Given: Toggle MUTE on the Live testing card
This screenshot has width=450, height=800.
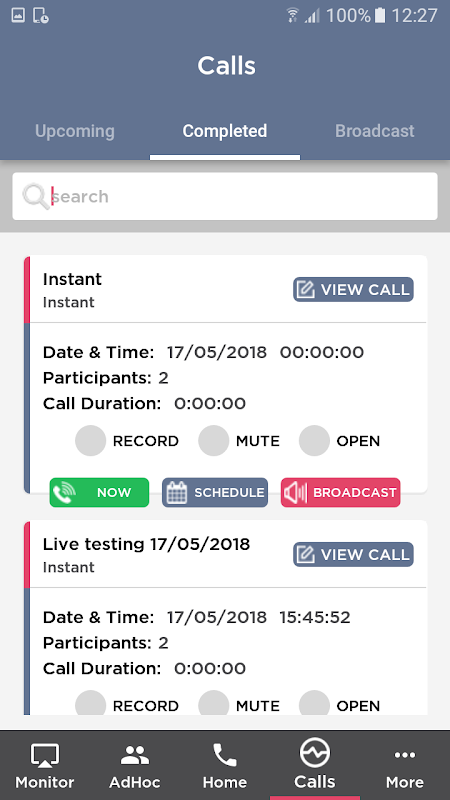Looking at the screenshot, I should [x=213, y=703].
